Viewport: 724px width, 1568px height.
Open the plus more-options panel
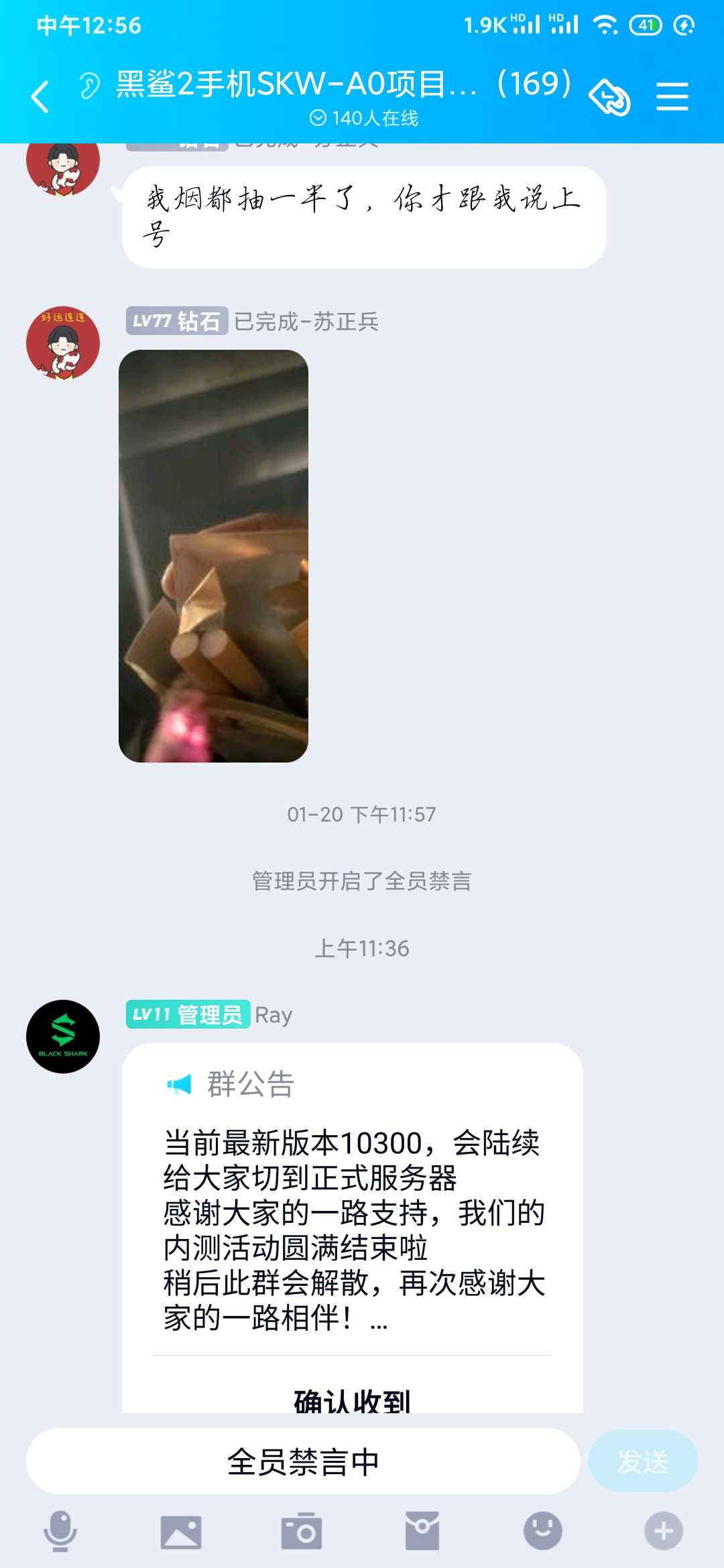click(x=664, y=1530)
